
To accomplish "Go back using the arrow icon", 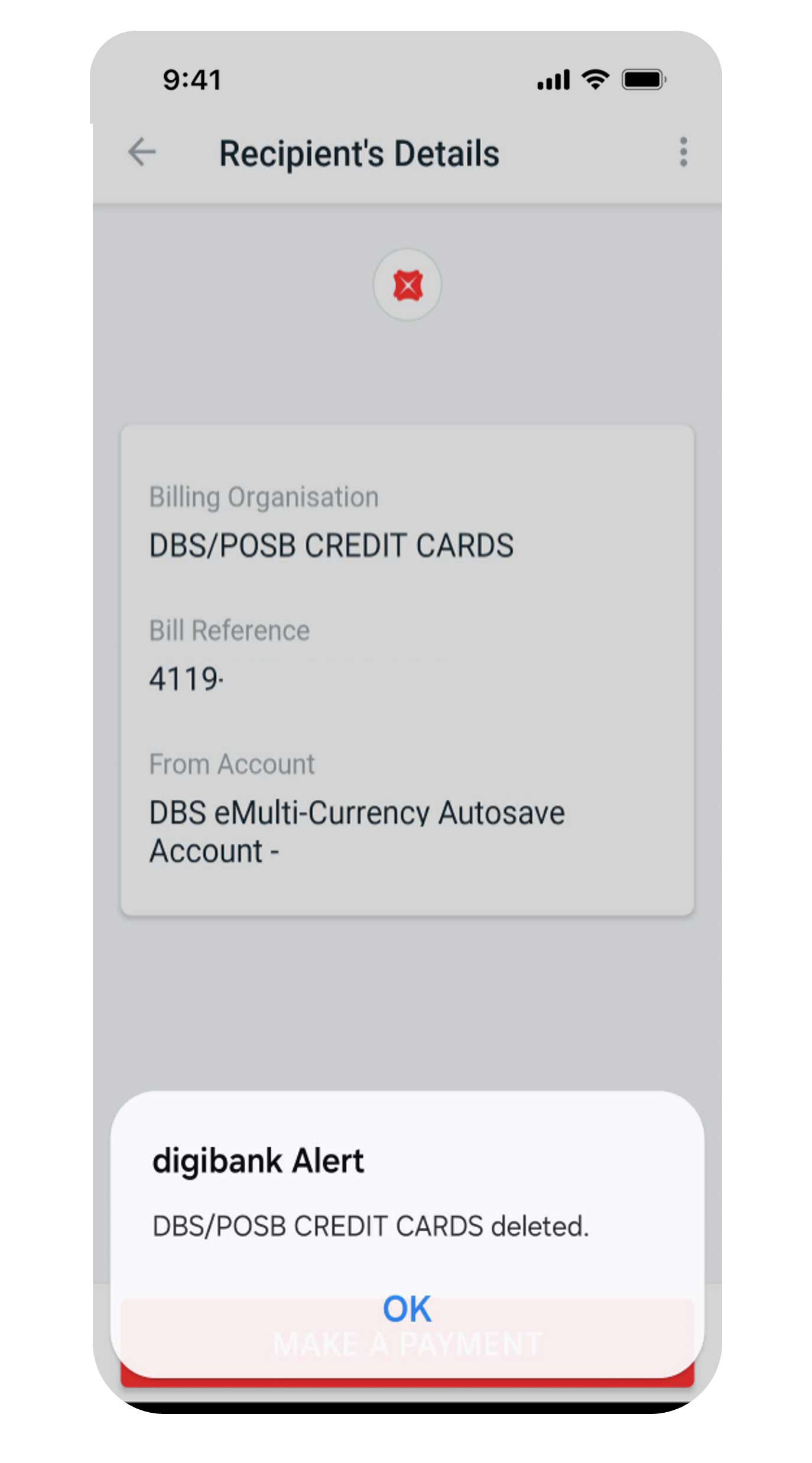I will [x=142, y=152].
